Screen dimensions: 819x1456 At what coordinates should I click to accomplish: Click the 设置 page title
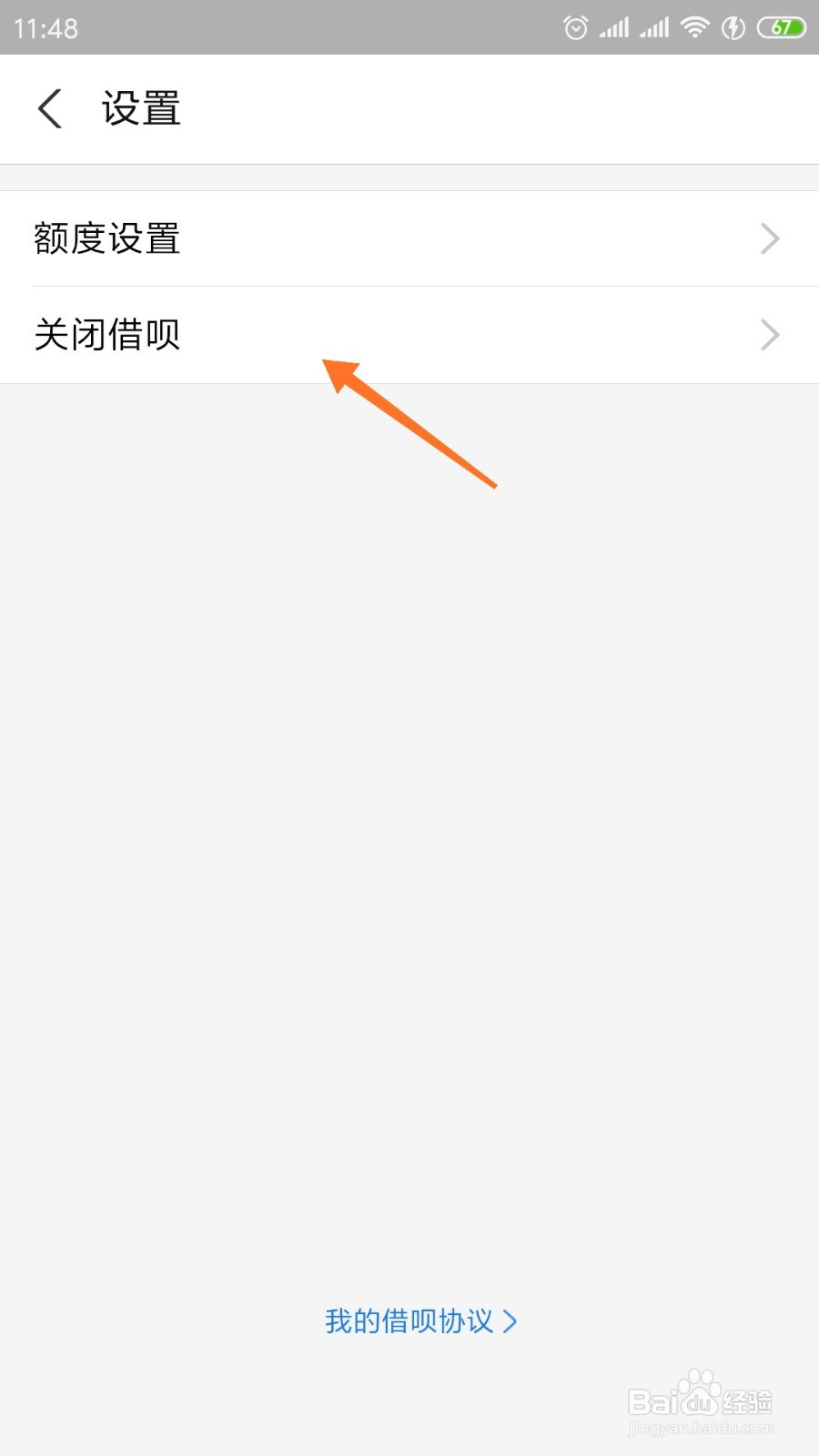pos(140,108)
